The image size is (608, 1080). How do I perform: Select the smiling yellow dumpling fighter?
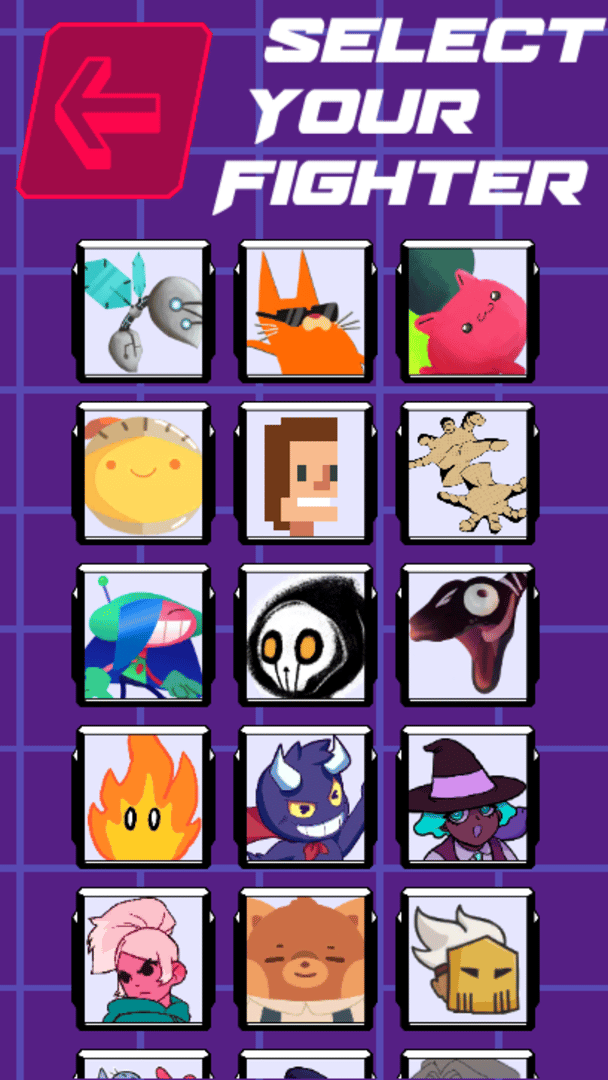[x=144, y=473]
